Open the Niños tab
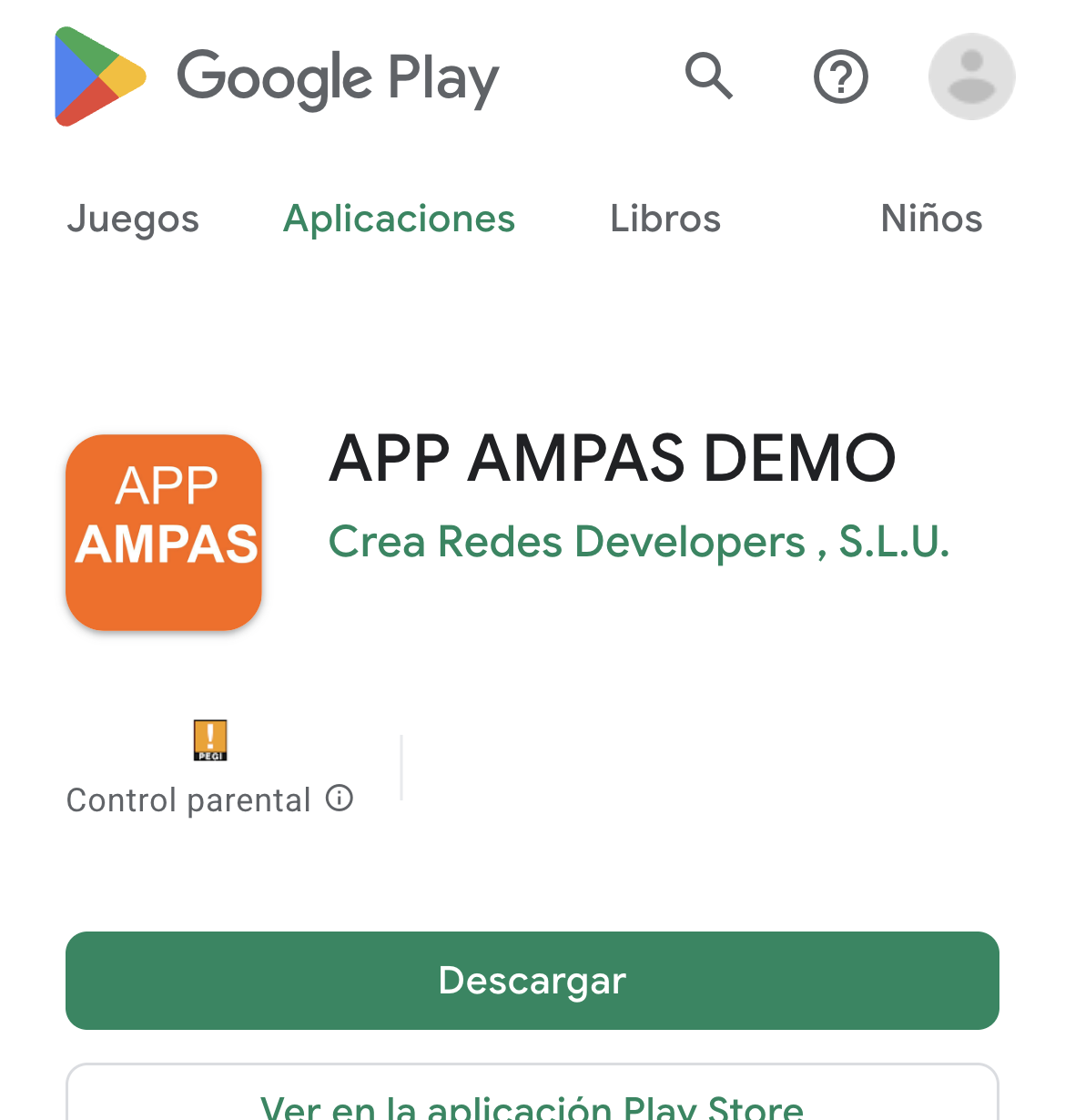Image resolution: width=1065 pixels, height=1120 pixels. [932, 219]
